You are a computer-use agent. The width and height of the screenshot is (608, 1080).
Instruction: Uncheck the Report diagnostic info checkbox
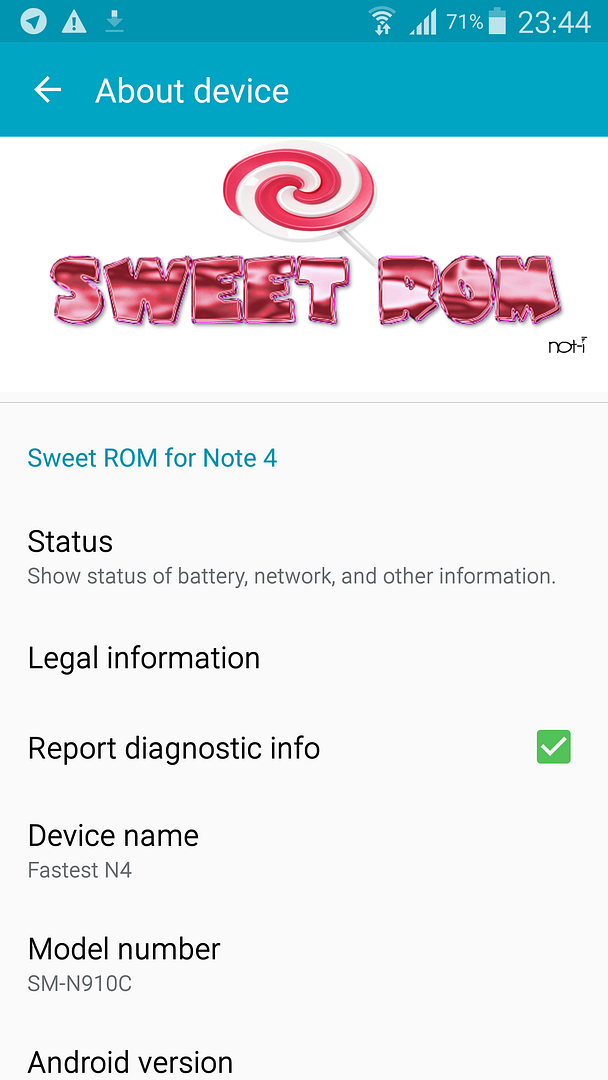point(553,747)
